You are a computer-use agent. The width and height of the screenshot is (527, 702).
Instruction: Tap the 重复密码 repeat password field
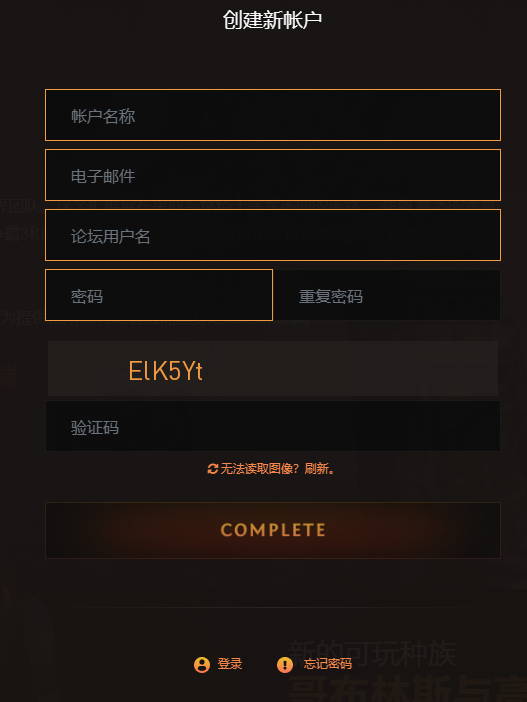click(x=387, y=295)
